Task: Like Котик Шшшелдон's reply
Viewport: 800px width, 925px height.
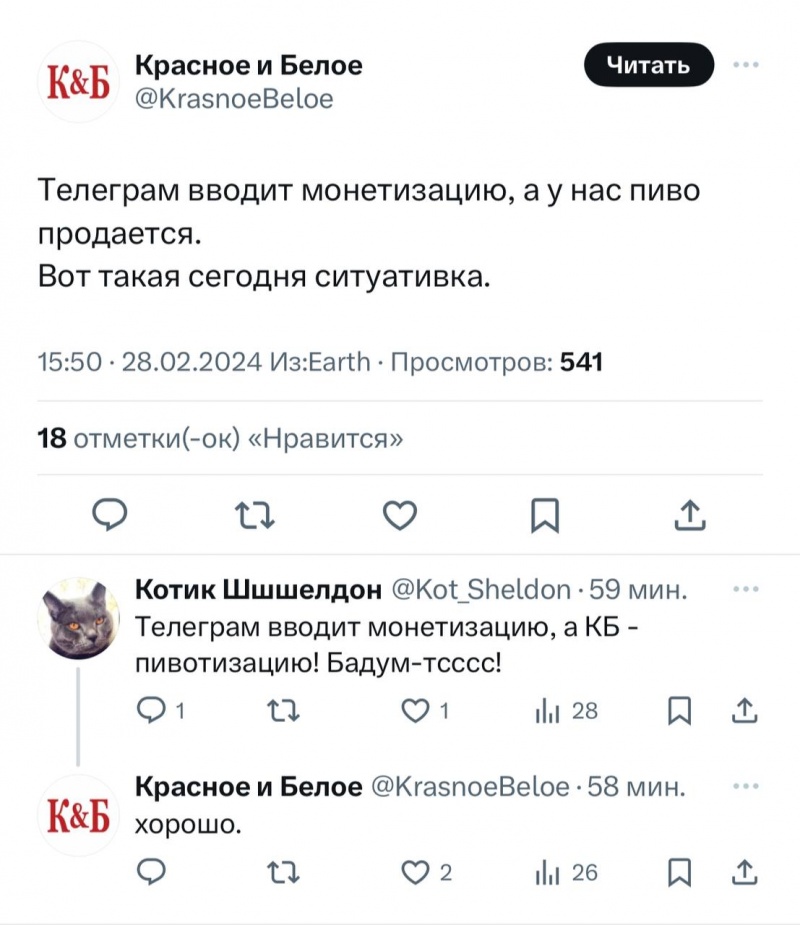Action: pos(414,711)
